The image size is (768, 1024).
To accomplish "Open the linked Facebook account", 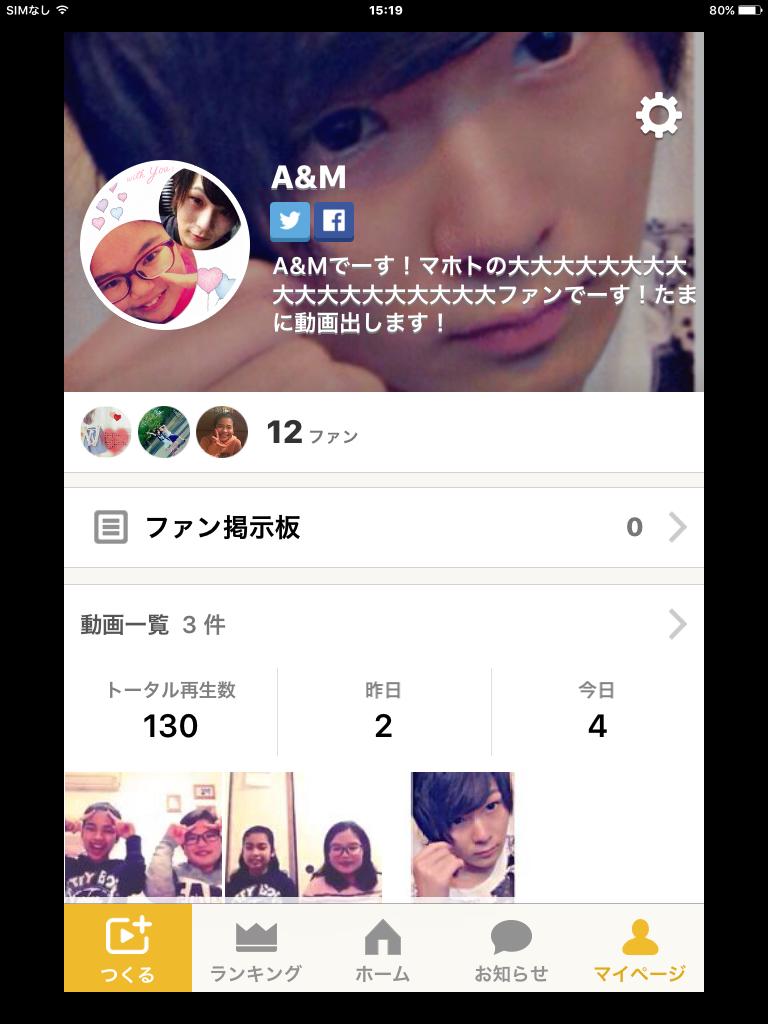I will pyautogui.click(x=334, y=221).
